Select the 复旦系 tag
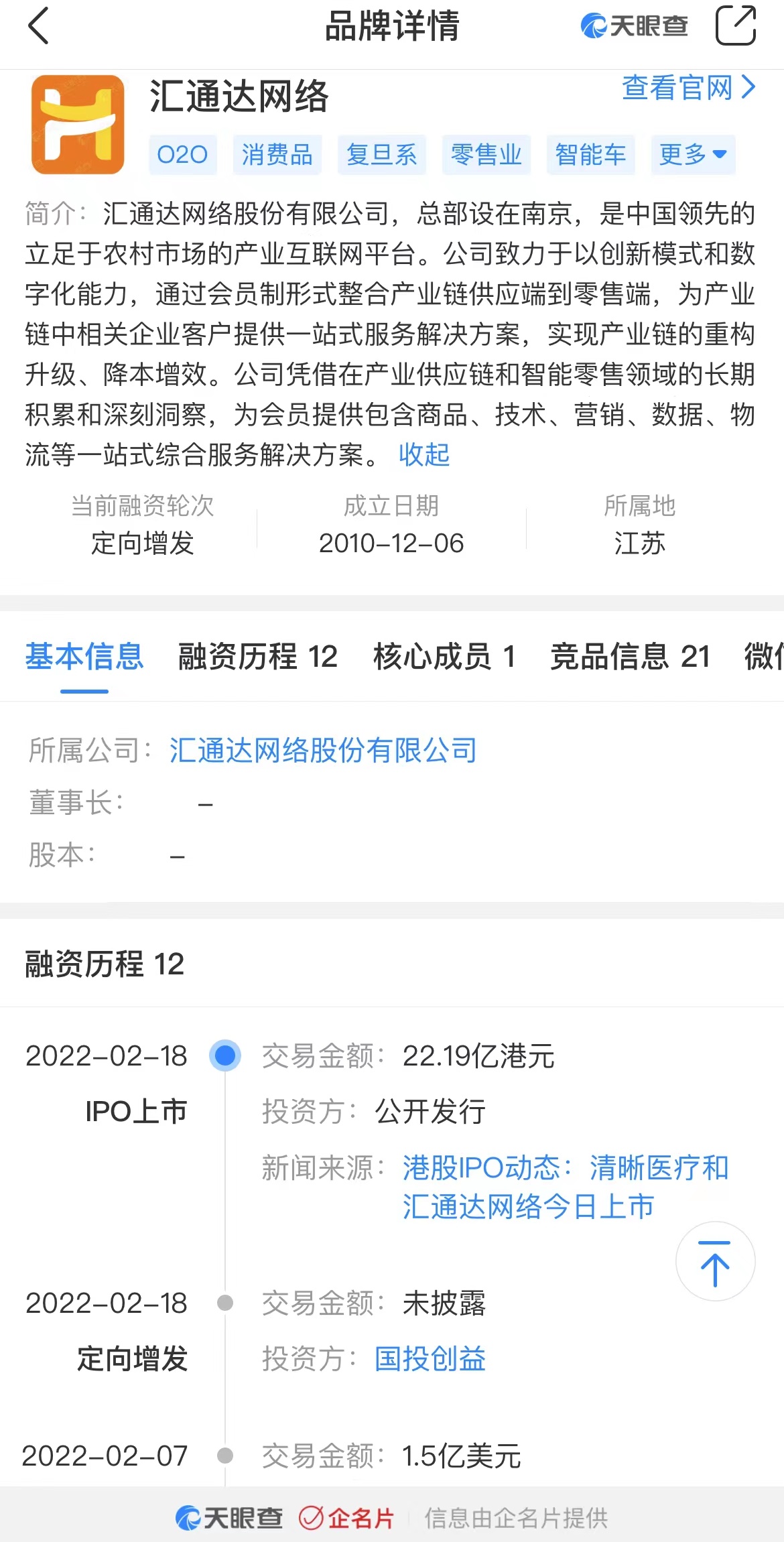 [x=381, y=155]
